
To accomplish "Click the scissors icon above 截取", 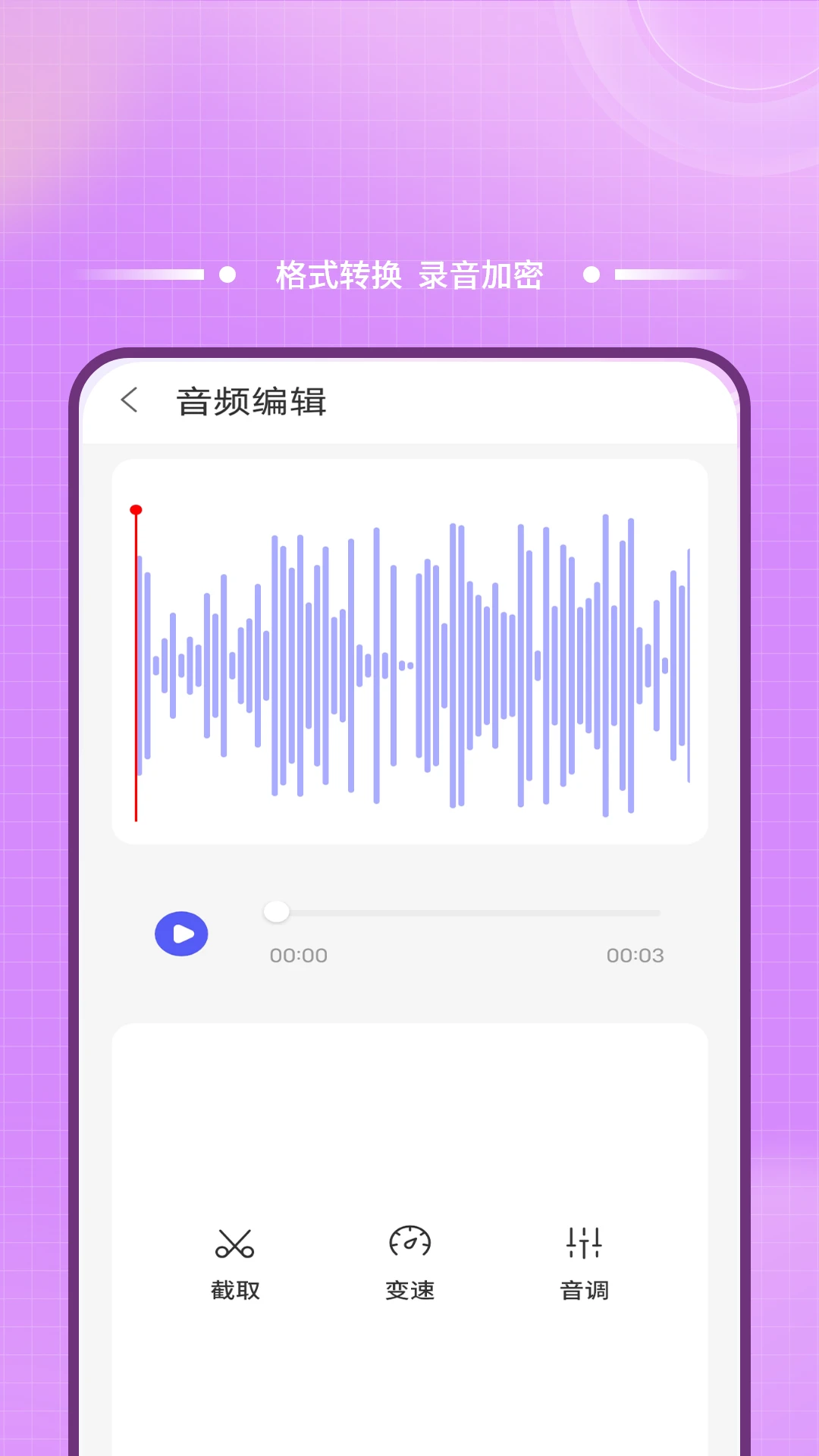I will click(236, 1241).
